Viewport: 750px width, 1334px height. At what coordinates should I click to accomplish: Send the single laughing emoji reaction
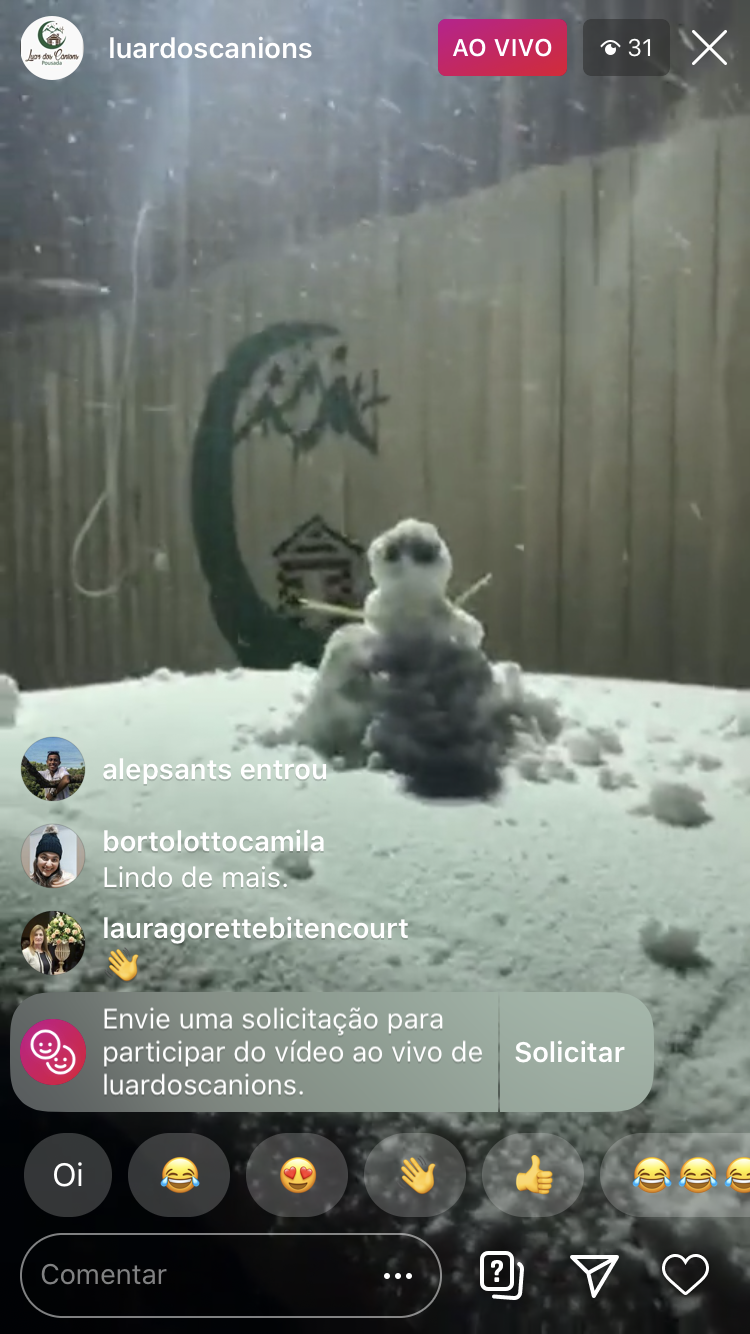(179, 1175)
